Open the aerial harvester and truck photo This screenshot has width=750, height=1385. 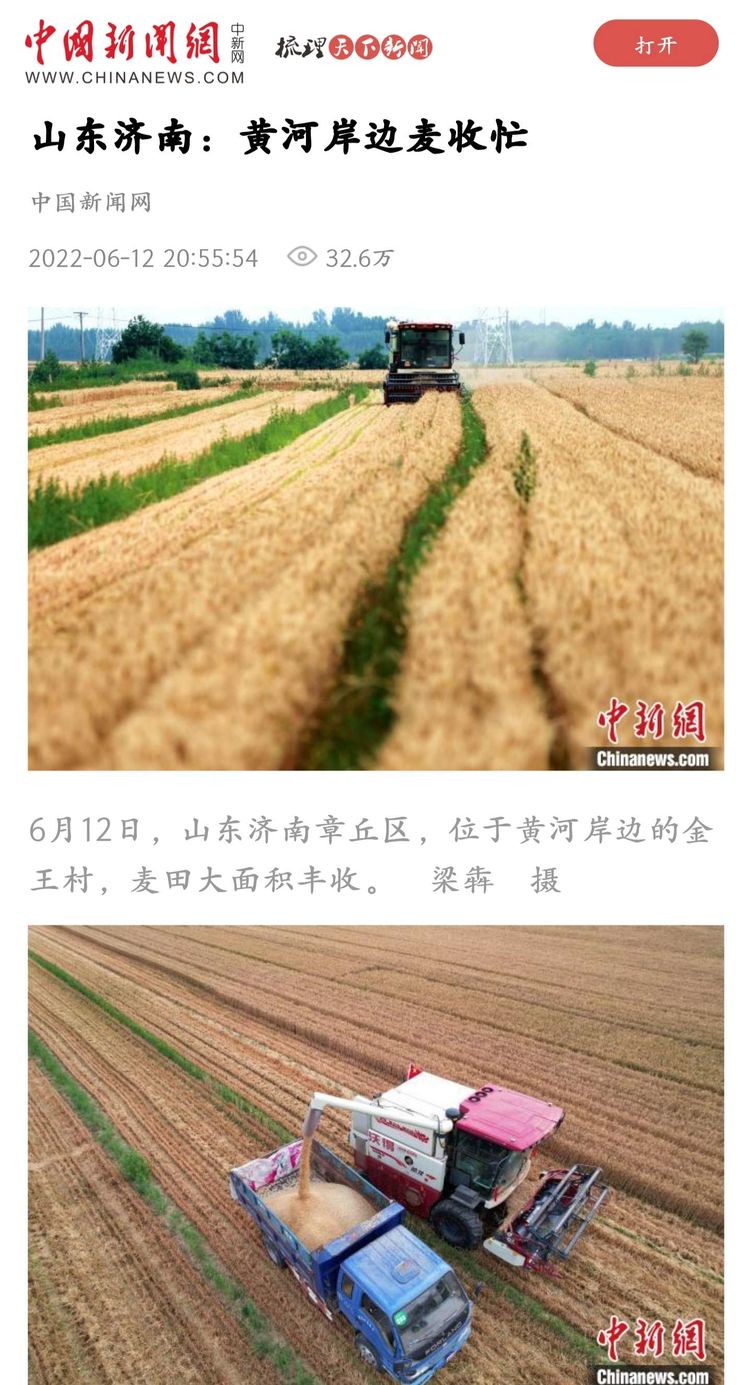tap(375, 1154)
